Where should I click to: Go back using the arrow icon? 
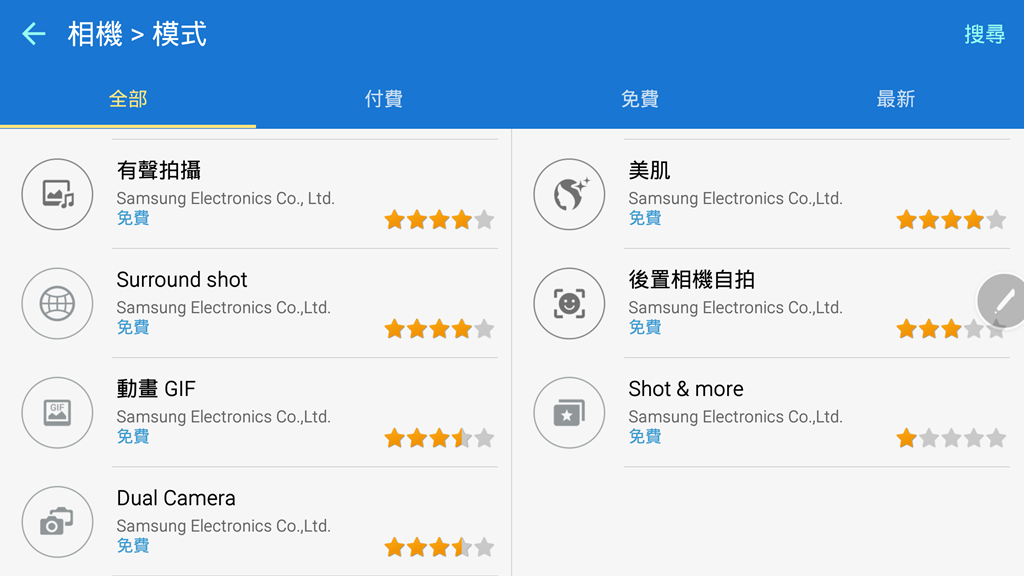tap(34, 34)
